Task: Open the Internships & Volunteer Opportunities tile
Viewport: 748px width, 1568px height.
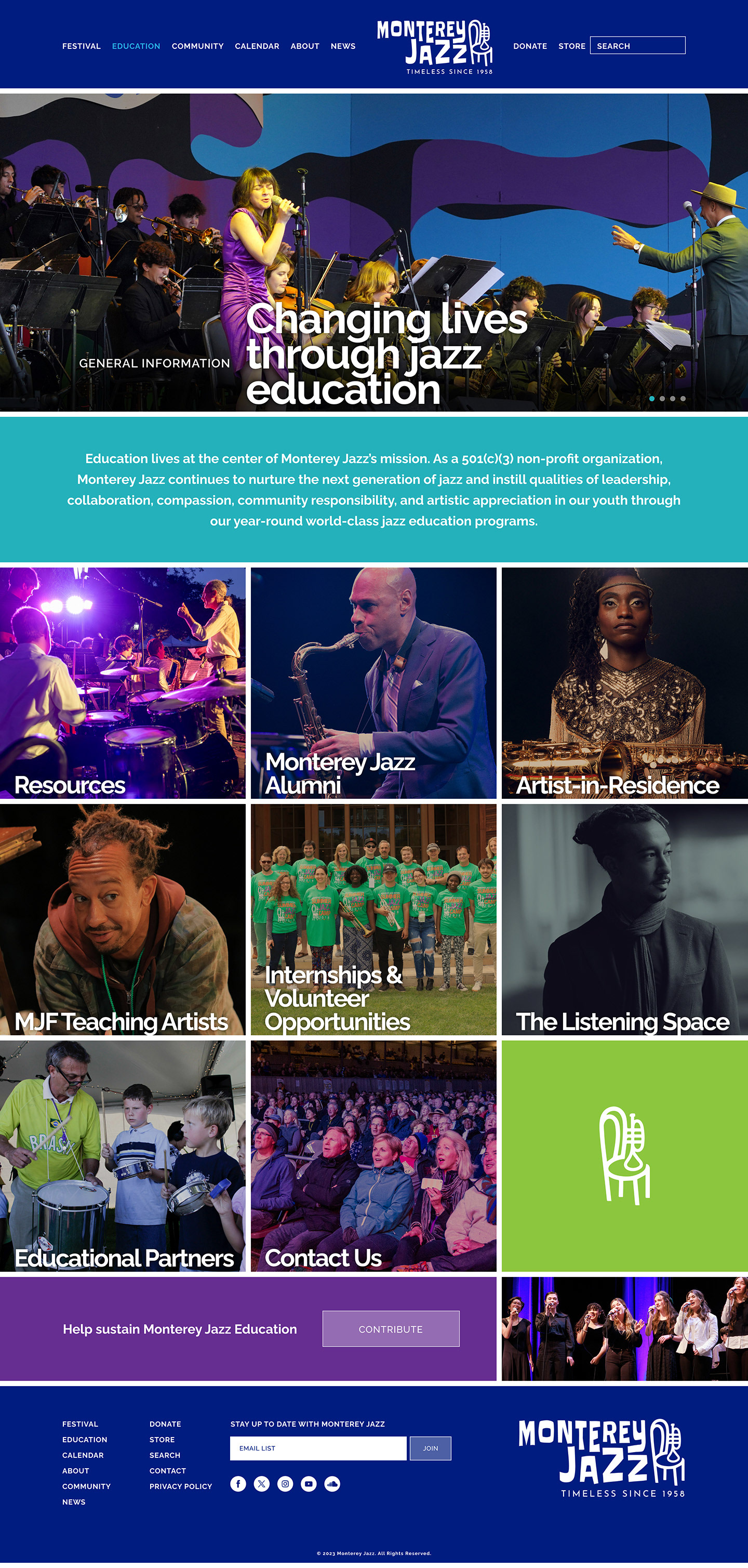Action: pos(373,920)
